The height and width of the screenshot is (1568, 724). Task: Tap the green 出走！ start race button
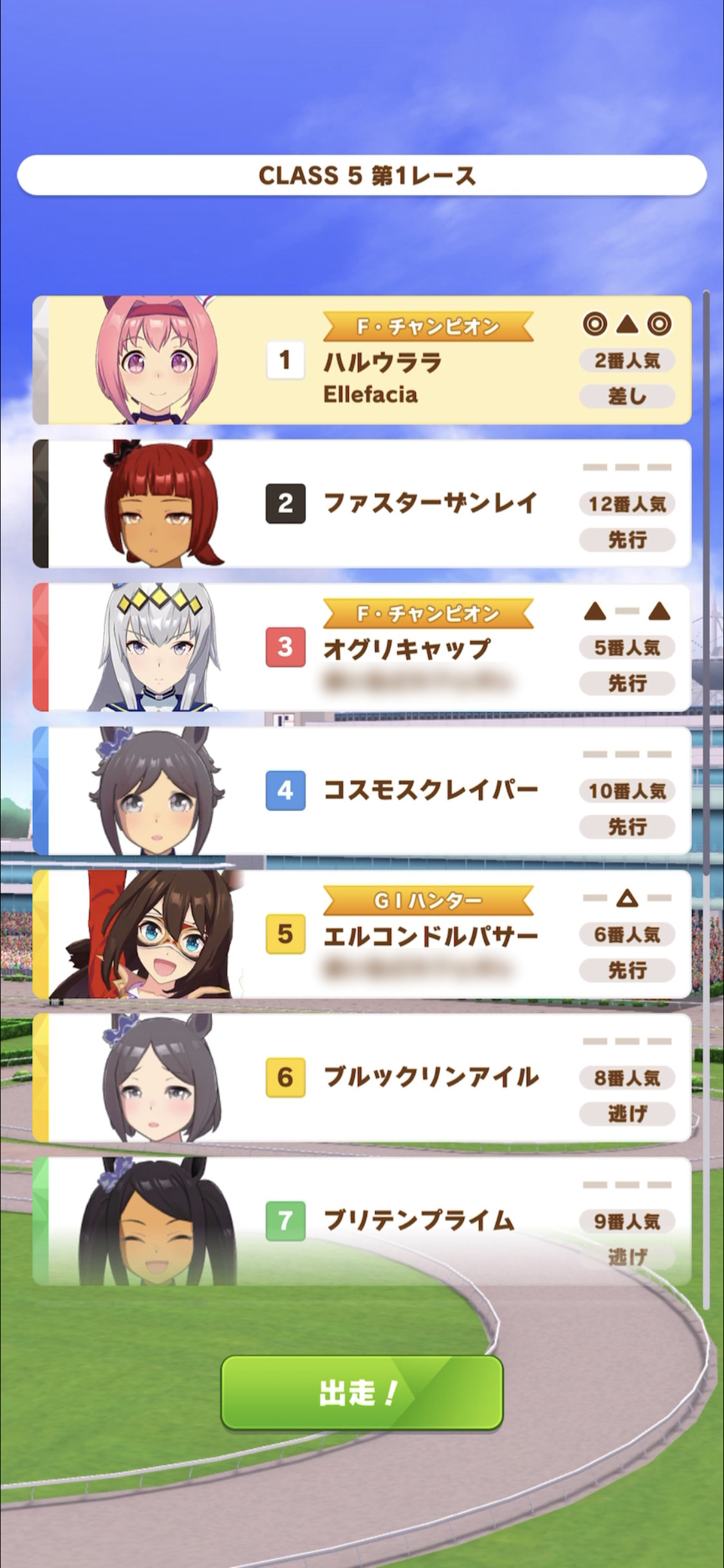tap(362, 1393)
